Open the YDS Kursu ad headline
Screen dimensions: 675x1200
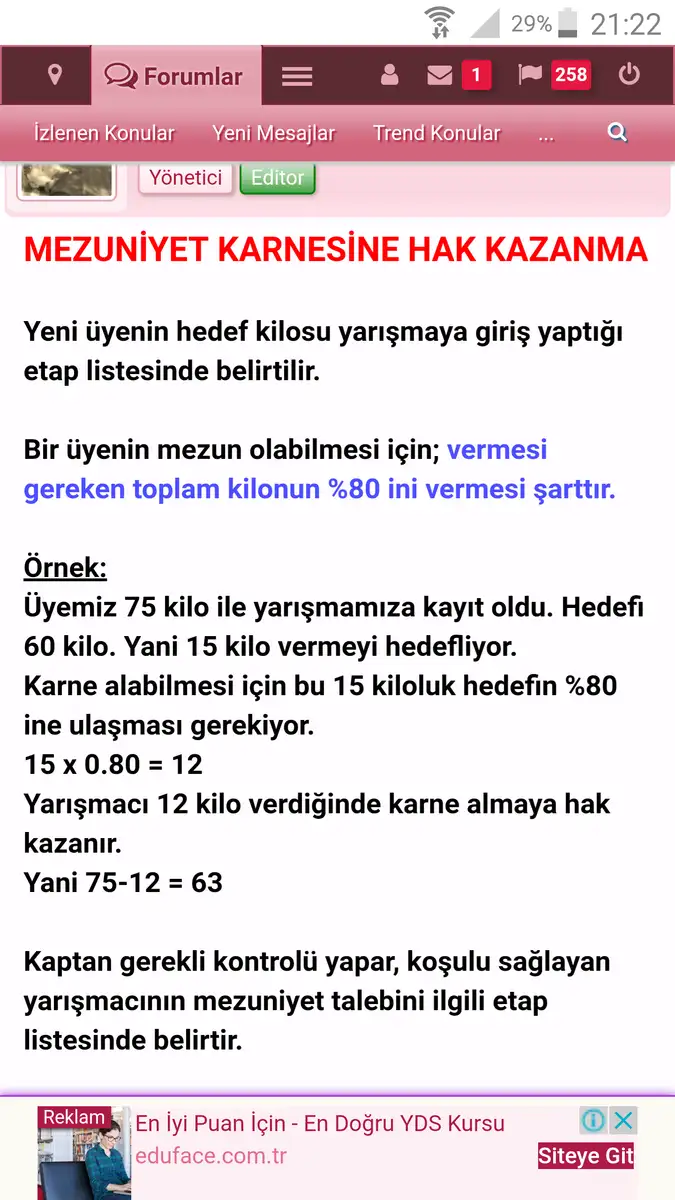320,1123
